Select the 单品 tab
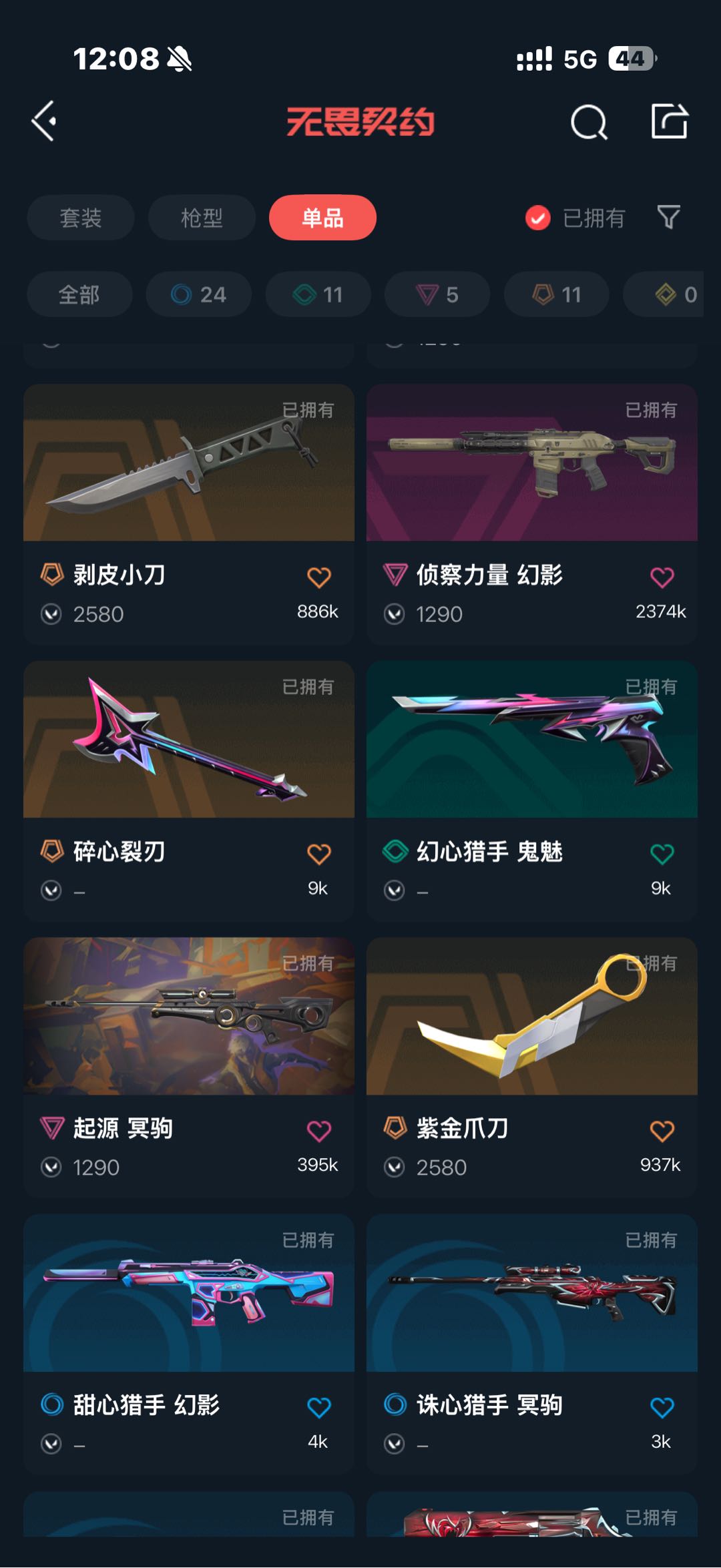 click(x=322, y=218)
